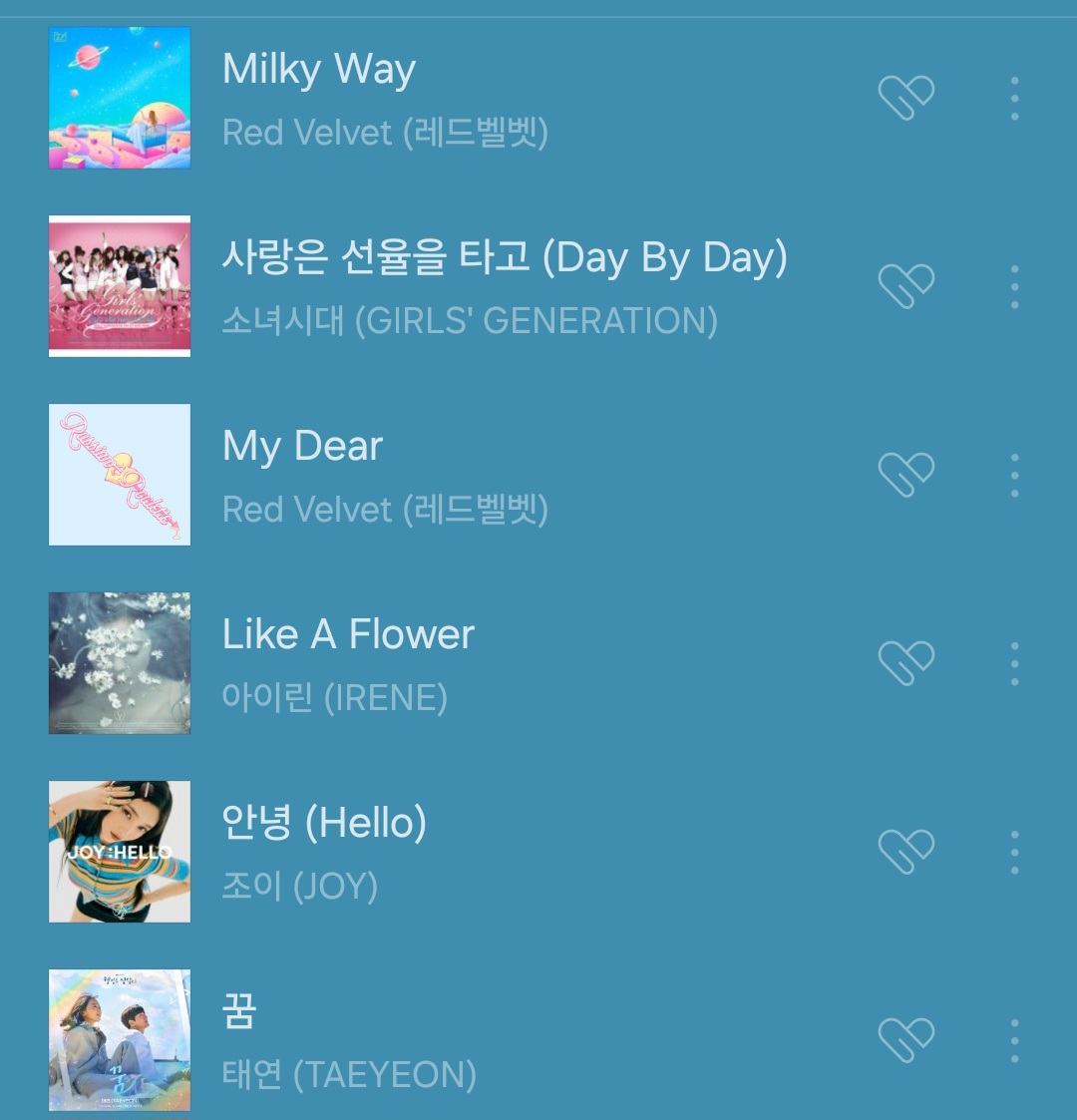Open options menu for Like A Flower
Viewport: 1077px width, 1120px height.
pos(1014,663)
